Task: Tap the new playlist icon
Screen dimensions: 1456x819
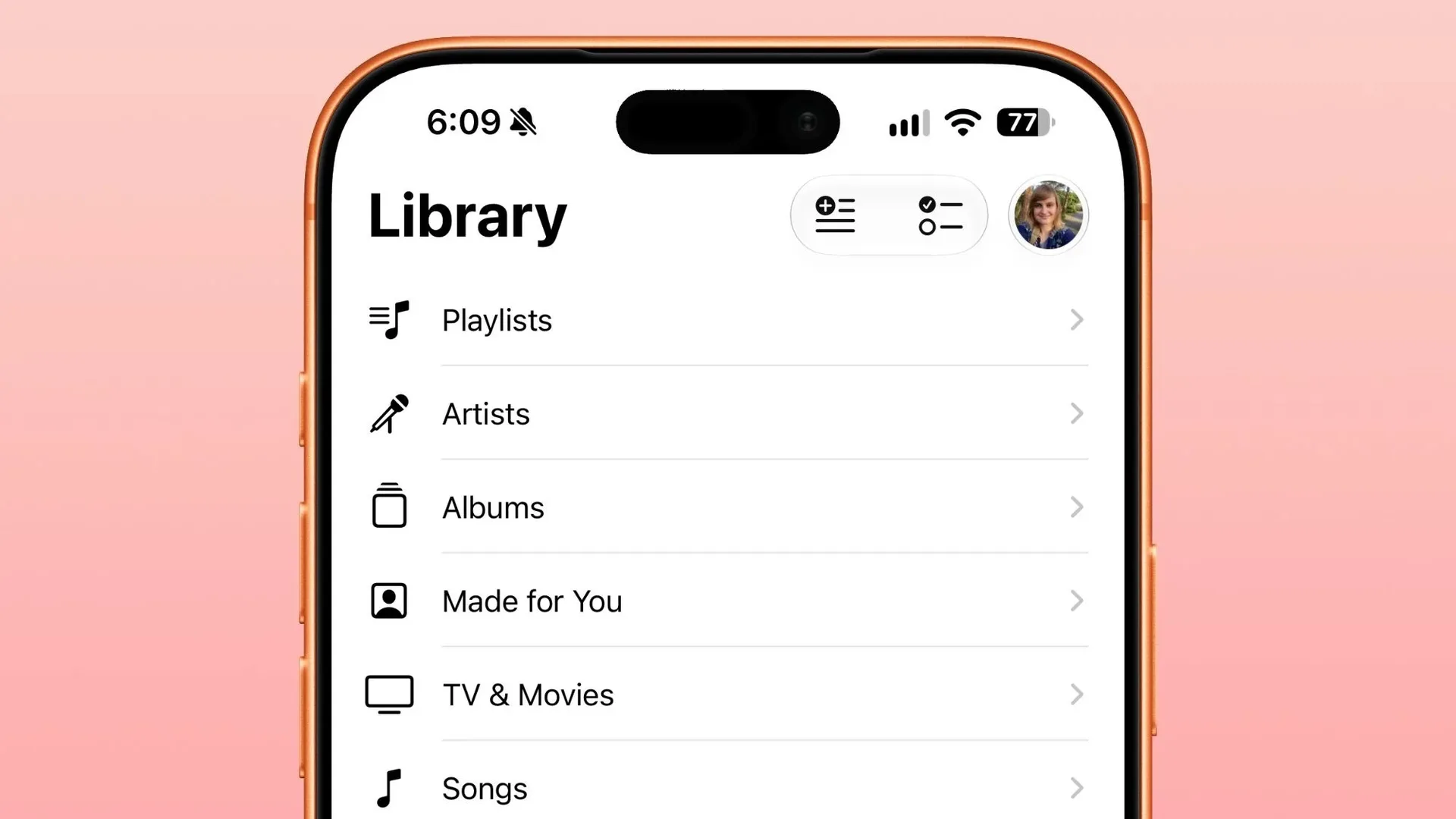Action: 835,215
